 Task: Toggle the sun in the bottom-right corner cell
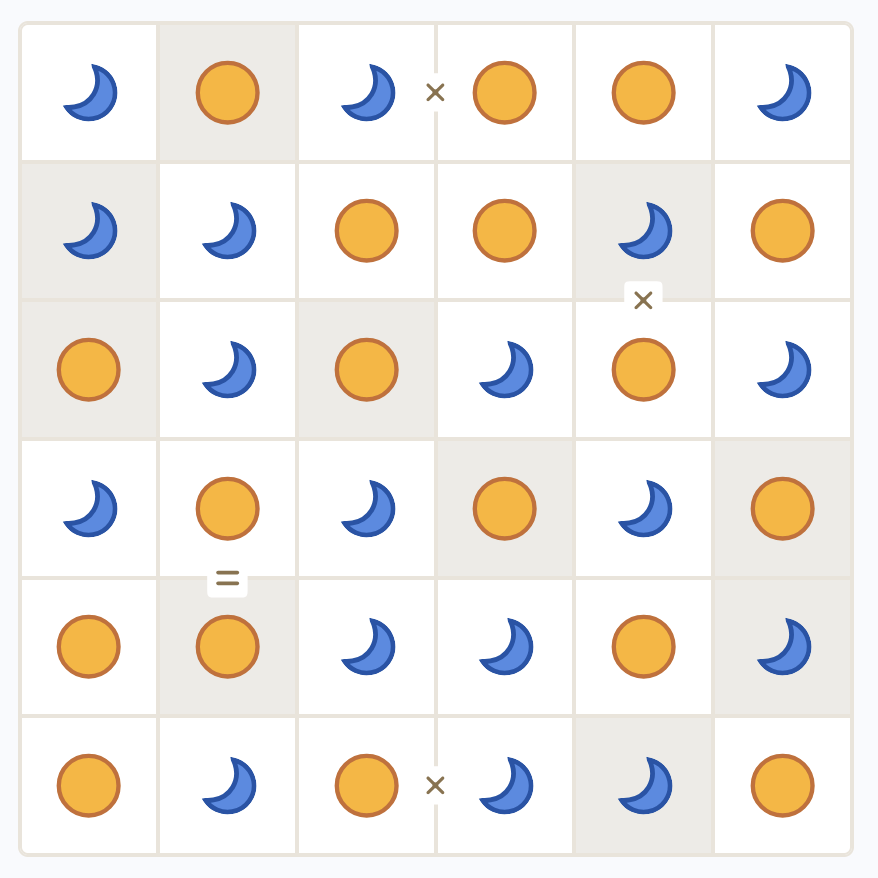782,785
